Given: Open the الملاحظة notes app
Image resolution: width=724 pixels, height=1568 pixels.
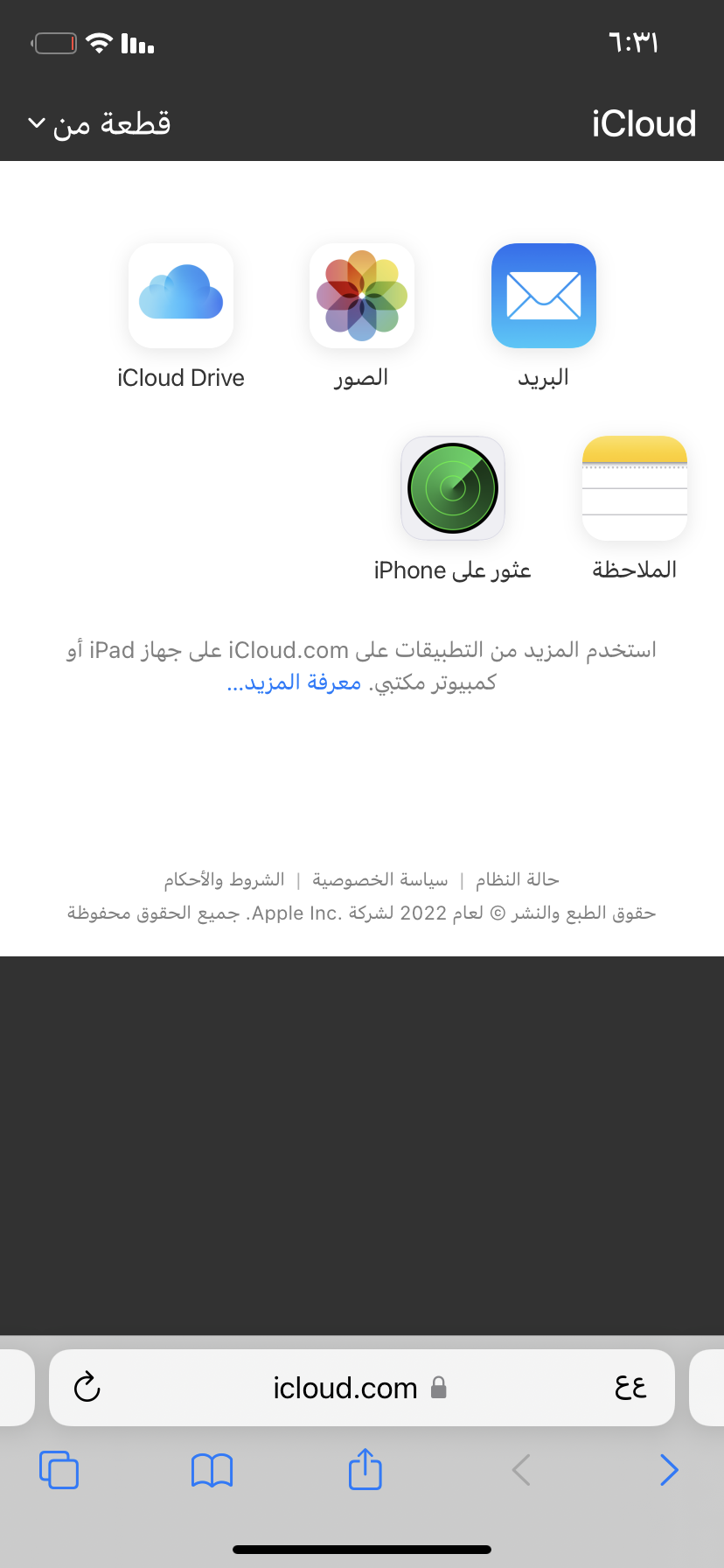Looking at the screenshot, I should point(634,488).
